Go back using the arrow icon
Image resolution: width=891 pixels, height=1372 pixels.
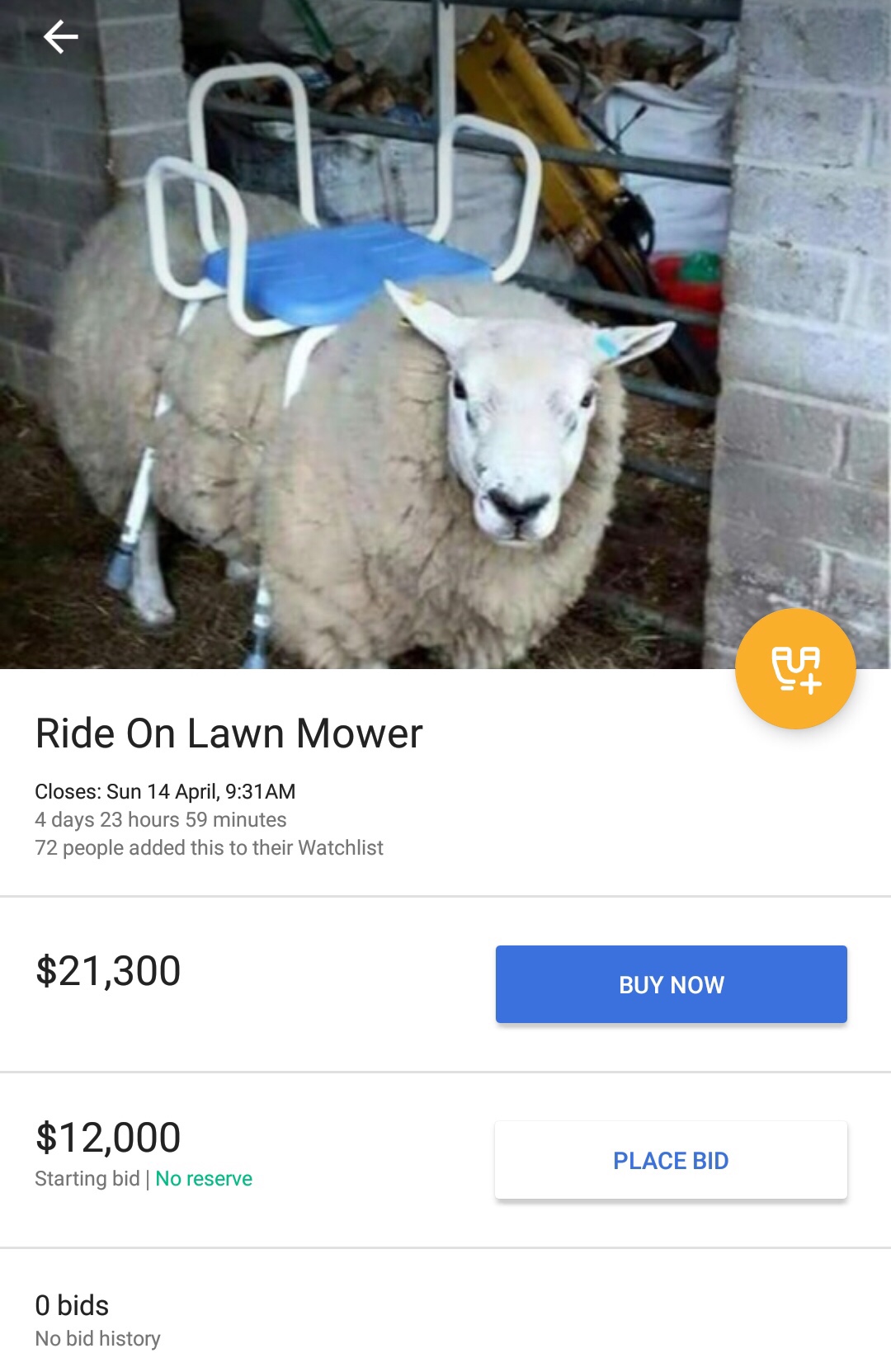pyautogui.click(x=60, y=37)
